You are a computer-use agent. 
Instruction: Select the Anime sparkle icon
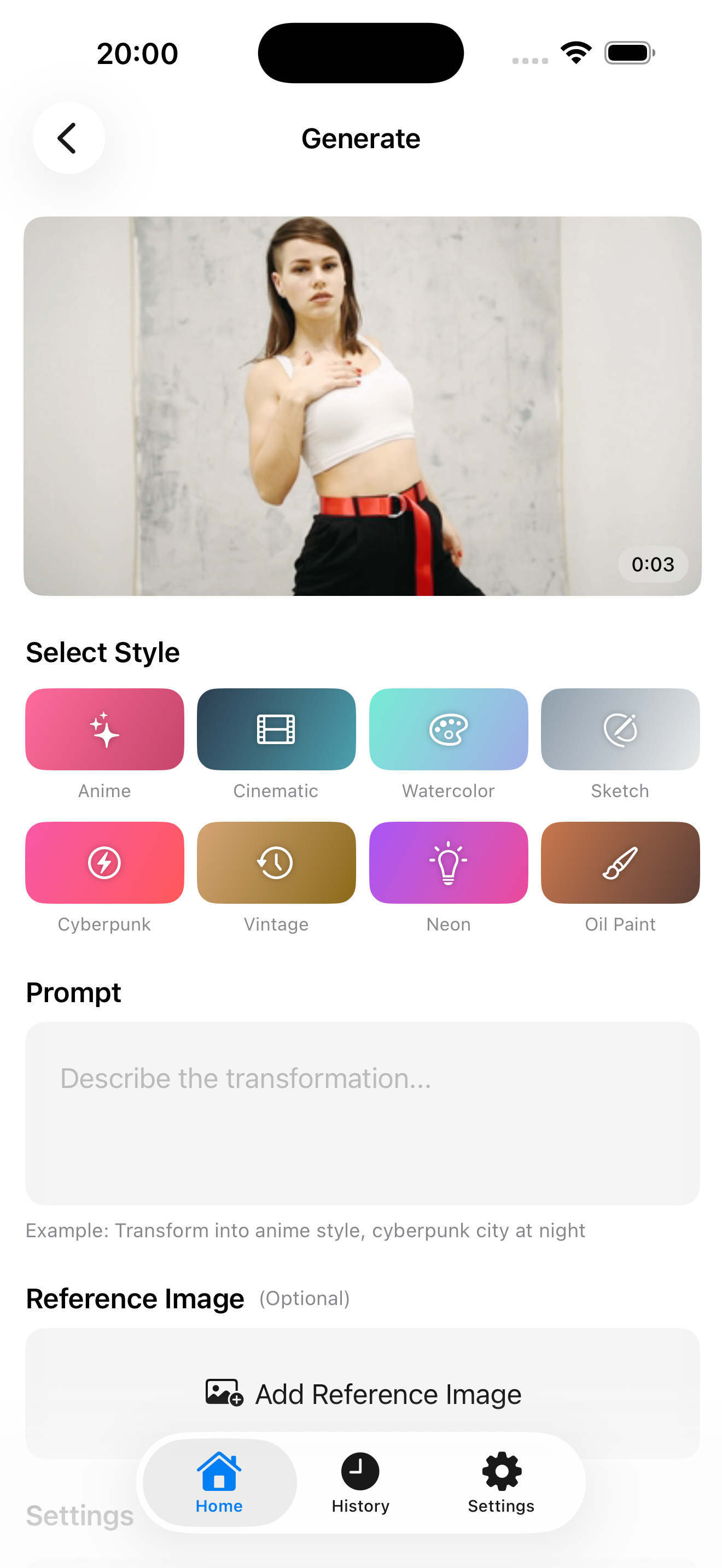point(104,729)
